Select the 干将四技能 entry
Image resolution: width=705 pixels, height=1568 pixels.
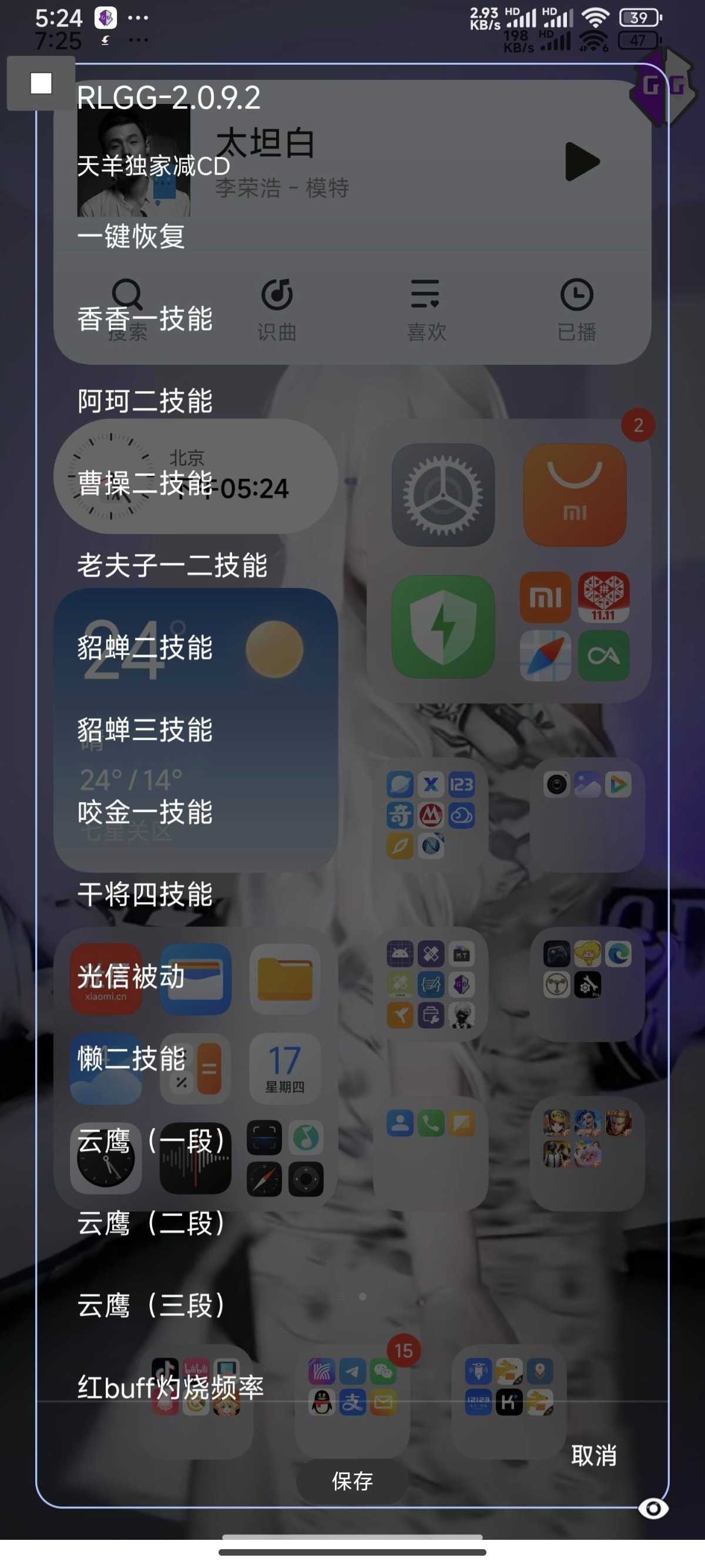(145, 894)
